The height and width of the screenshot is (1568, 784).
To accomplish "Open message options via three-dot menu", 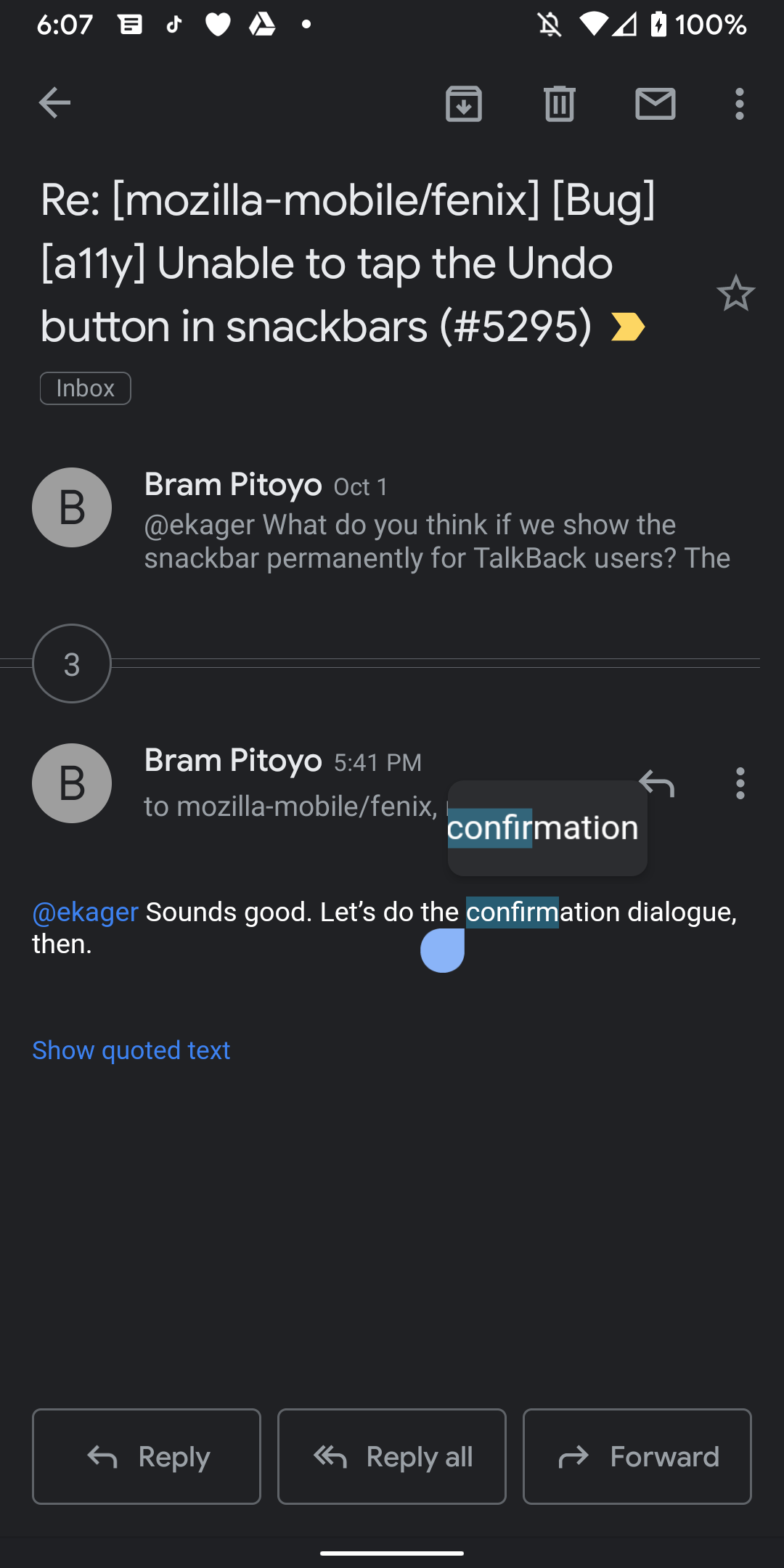I will [740, 783].
